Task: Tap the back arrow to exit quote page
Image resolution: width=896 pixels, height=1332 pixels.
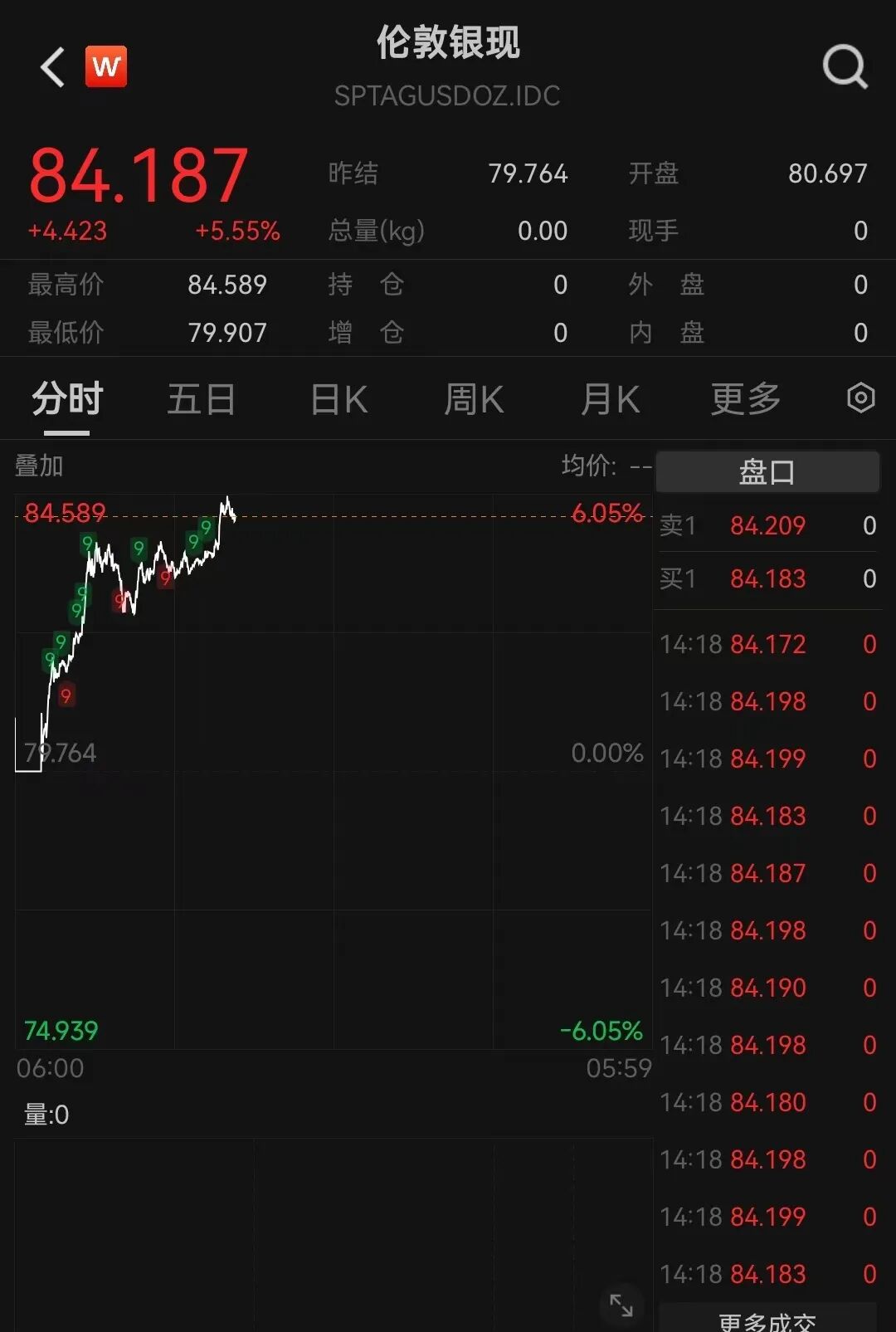Action: [x=51, y=66]
